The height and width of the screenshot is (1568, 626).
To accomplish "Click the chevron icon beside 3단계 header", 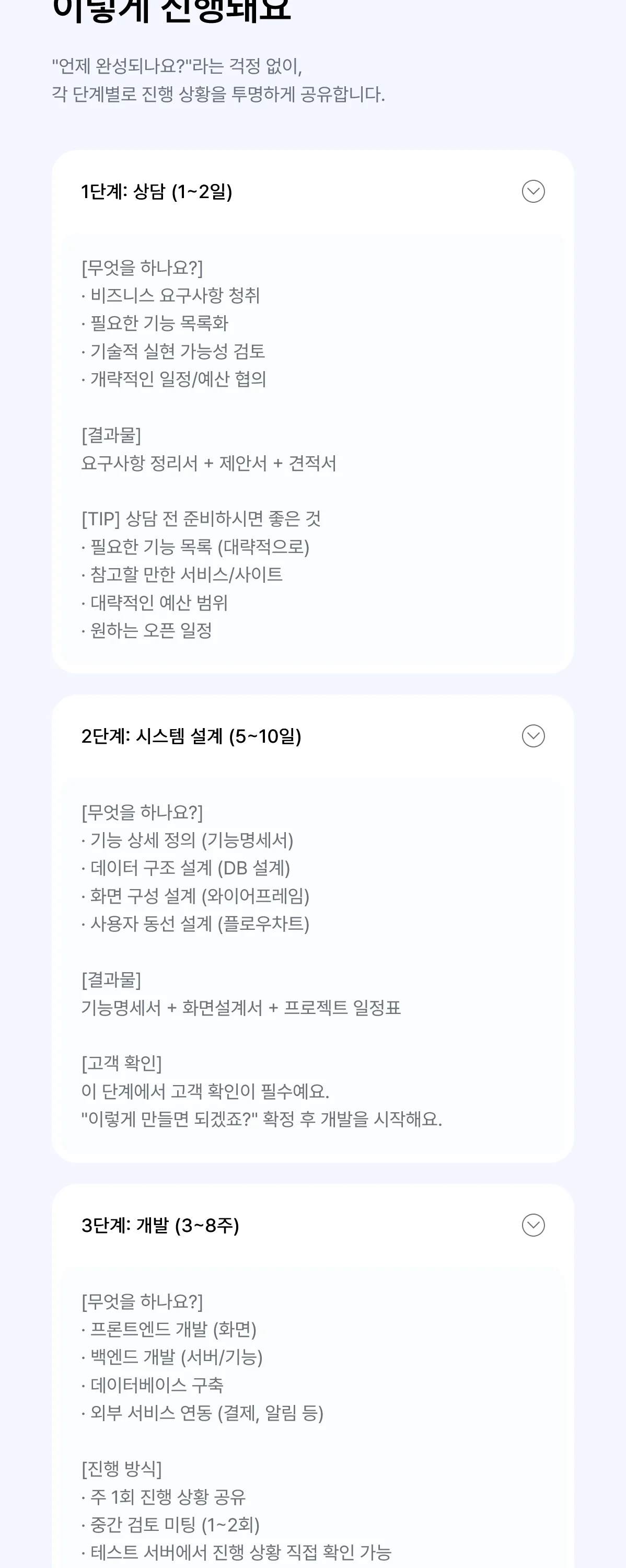I will tap(532, 1225).
